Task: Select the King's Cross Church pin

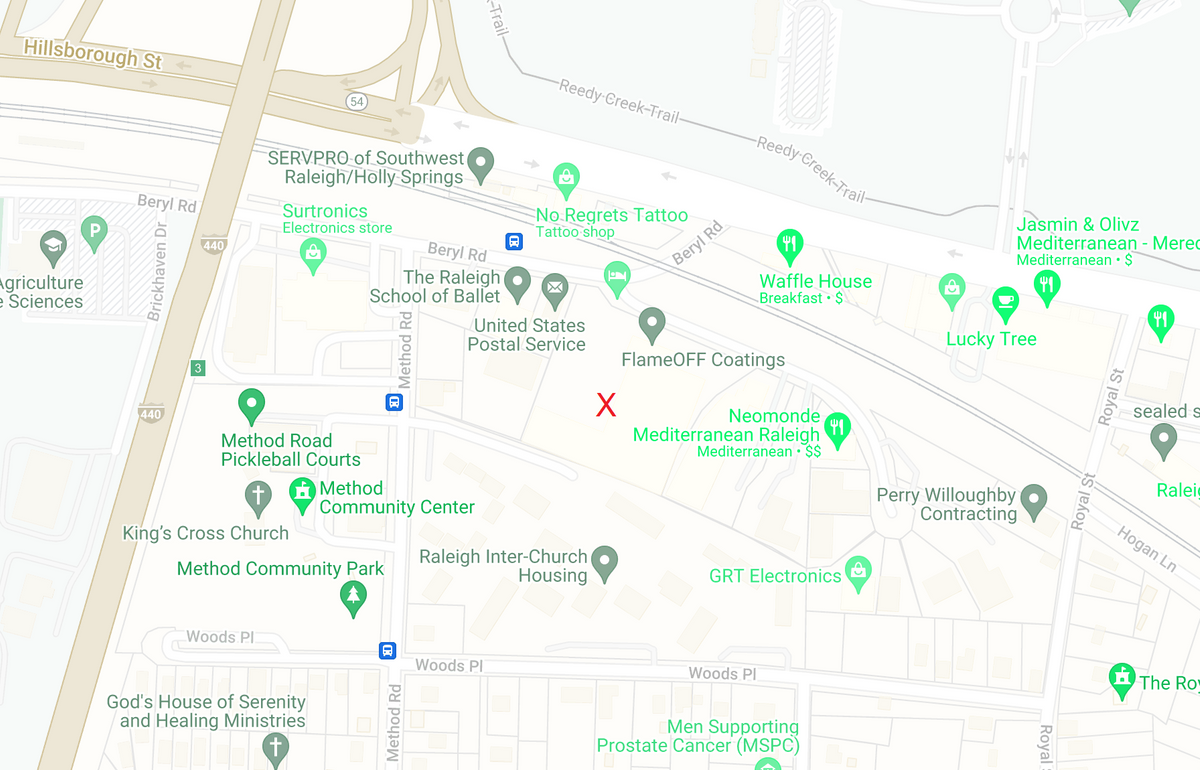Action: coord(258,496)
